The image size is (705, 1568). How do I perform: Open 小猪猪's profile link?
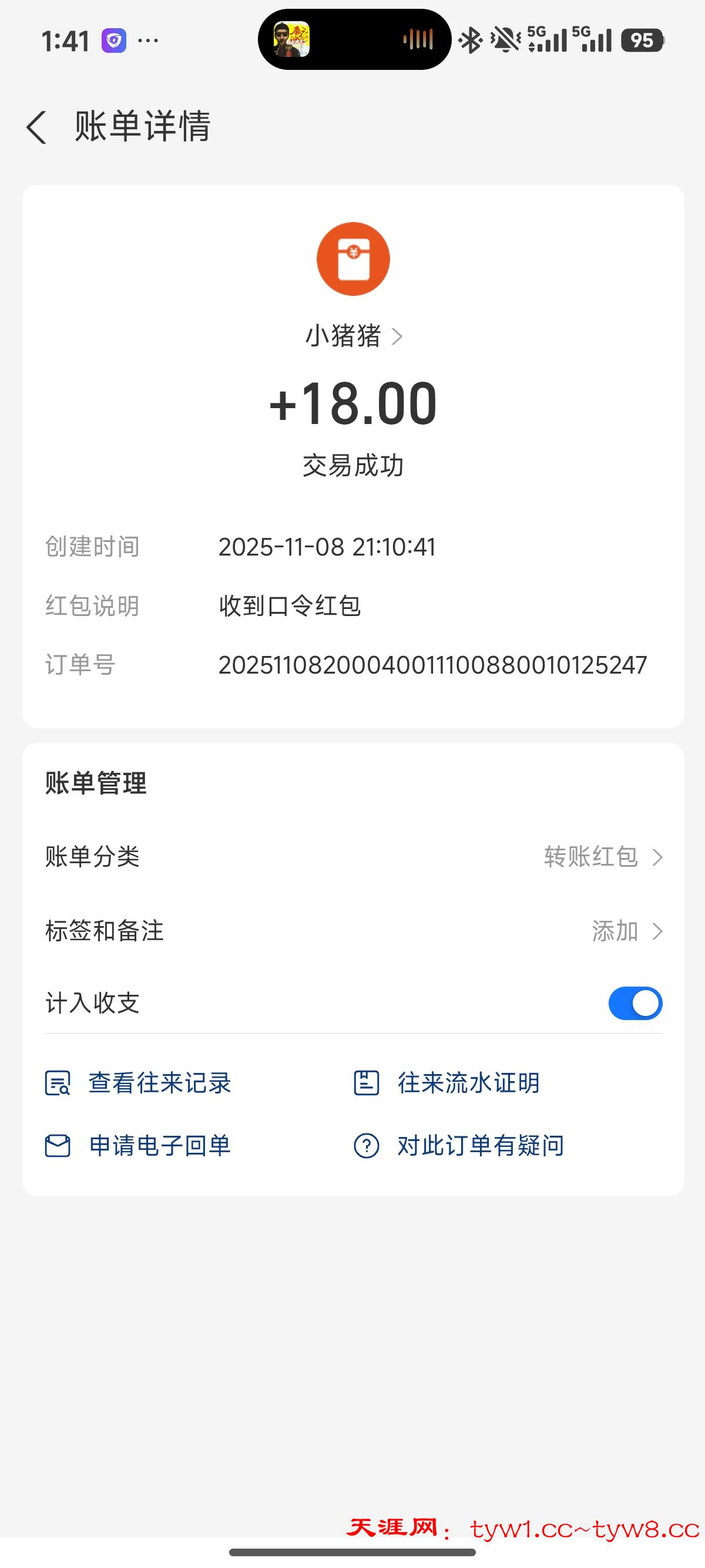[353, 336]
